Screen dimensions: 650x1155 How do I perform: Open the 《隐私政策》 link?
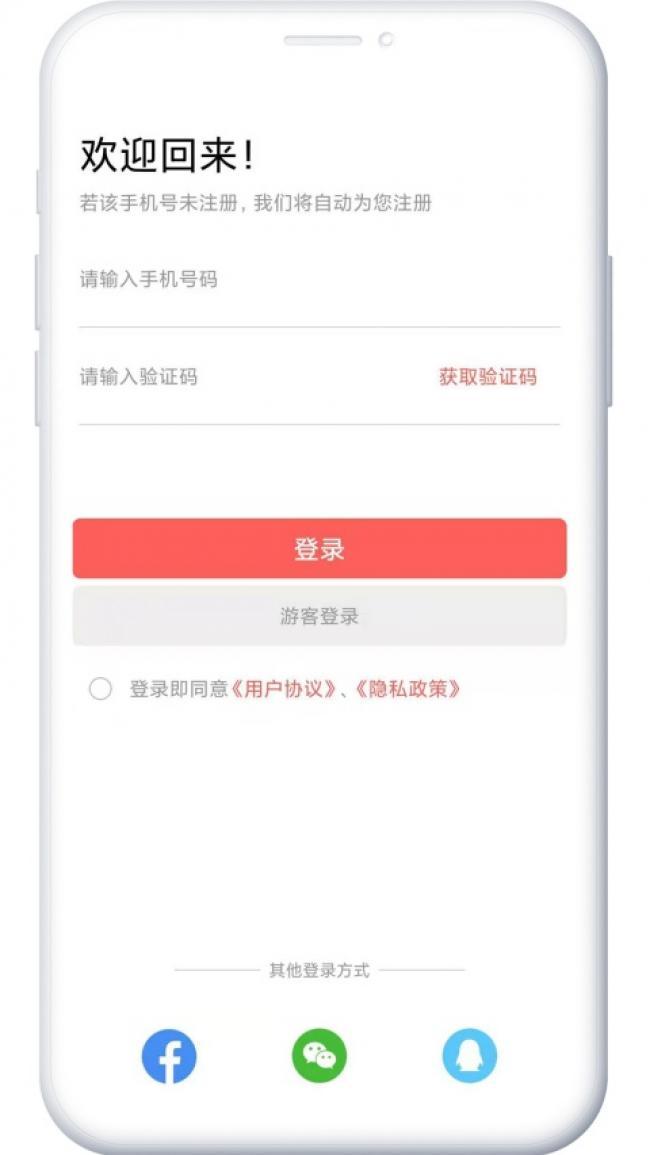click(408, 689)
